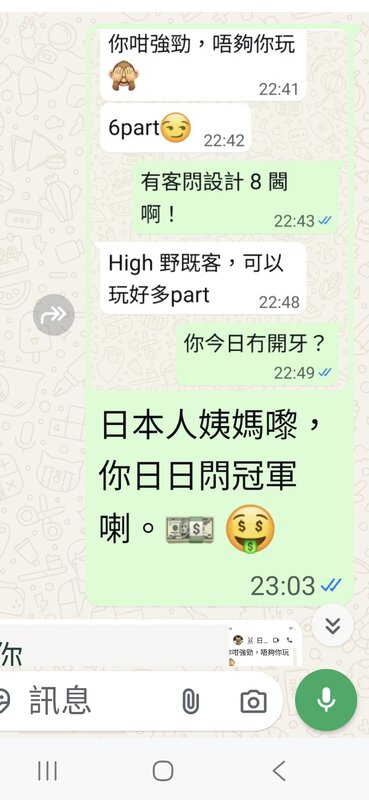
Task: Go to home screen via navigation bar
Action: [163, 771]
